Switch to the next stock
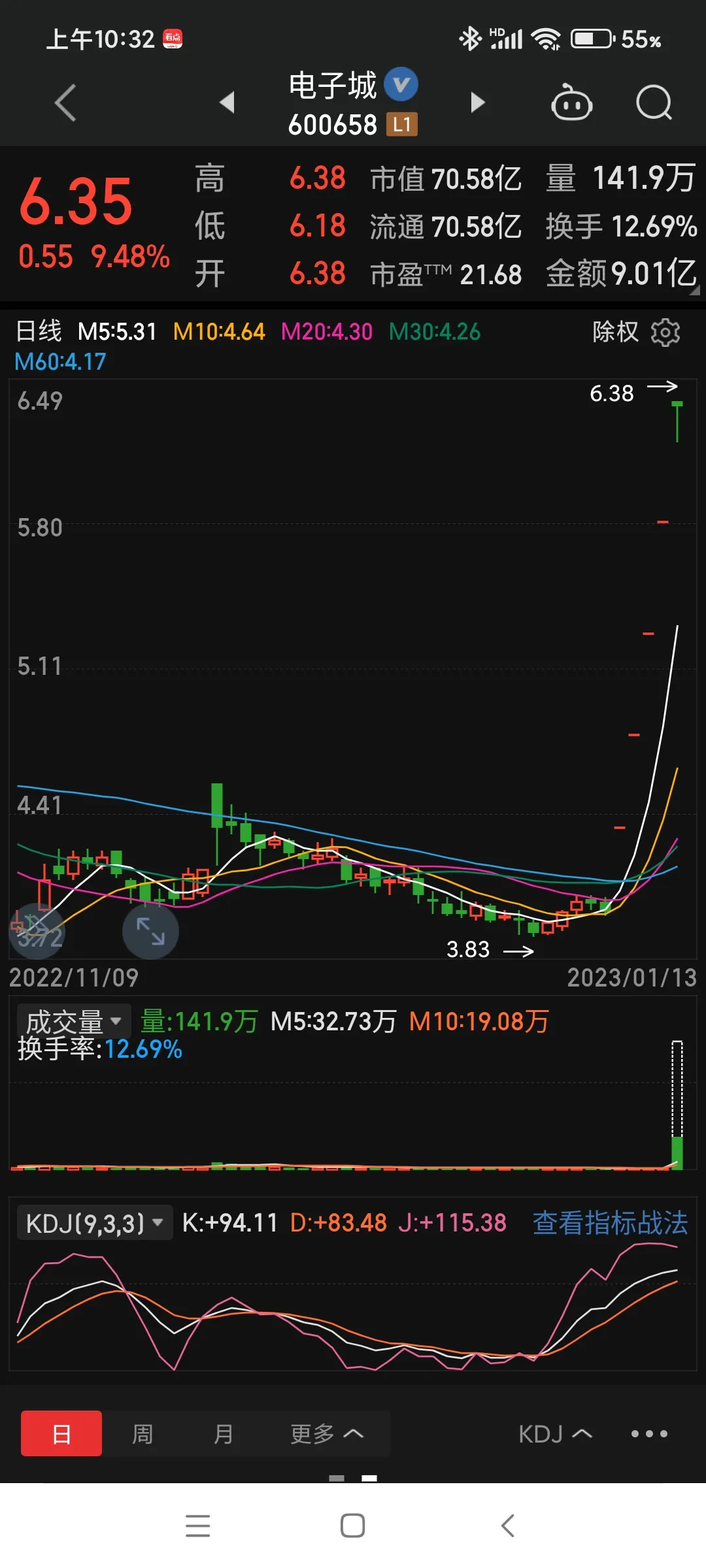 point(478,103)
